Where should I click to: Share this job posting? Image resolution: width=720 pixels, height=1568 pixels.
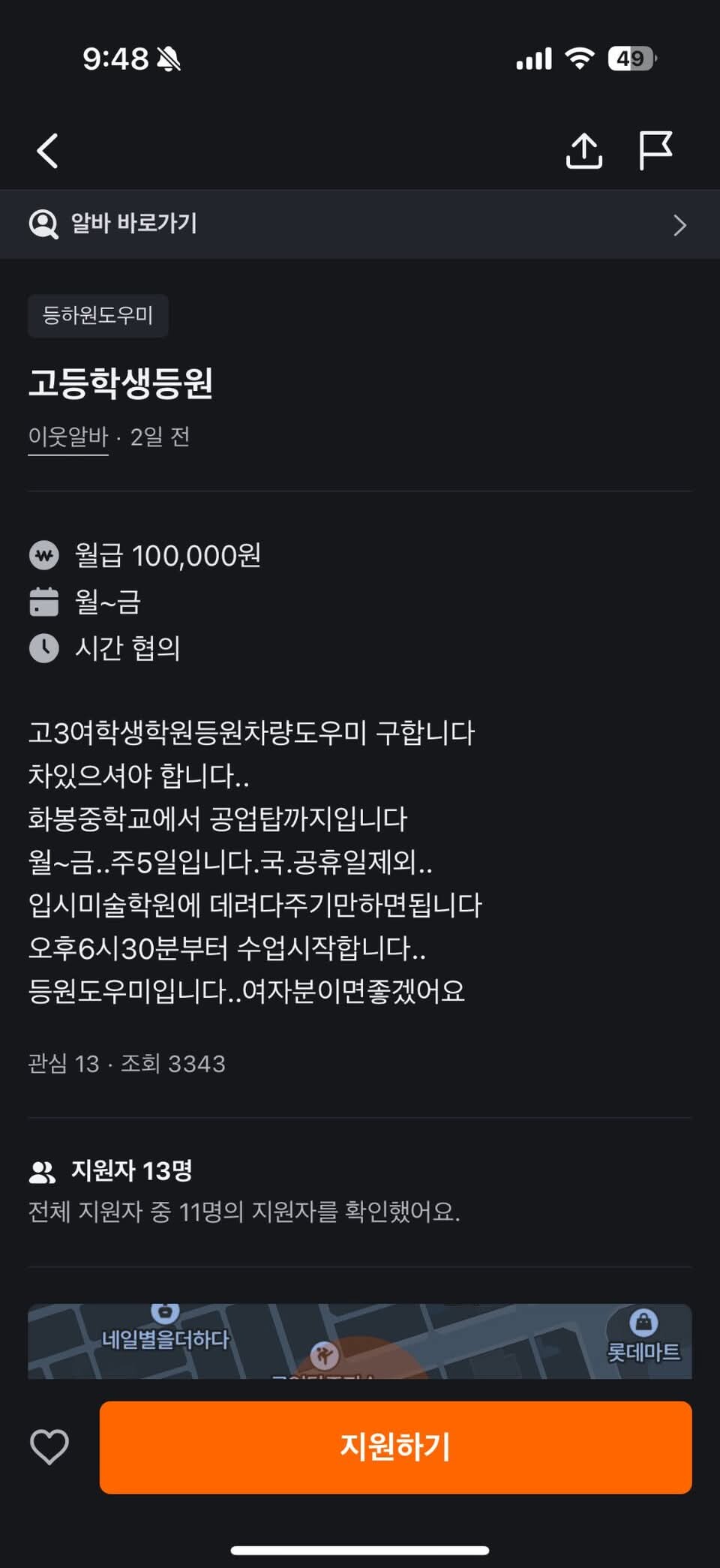click(583, 151)
